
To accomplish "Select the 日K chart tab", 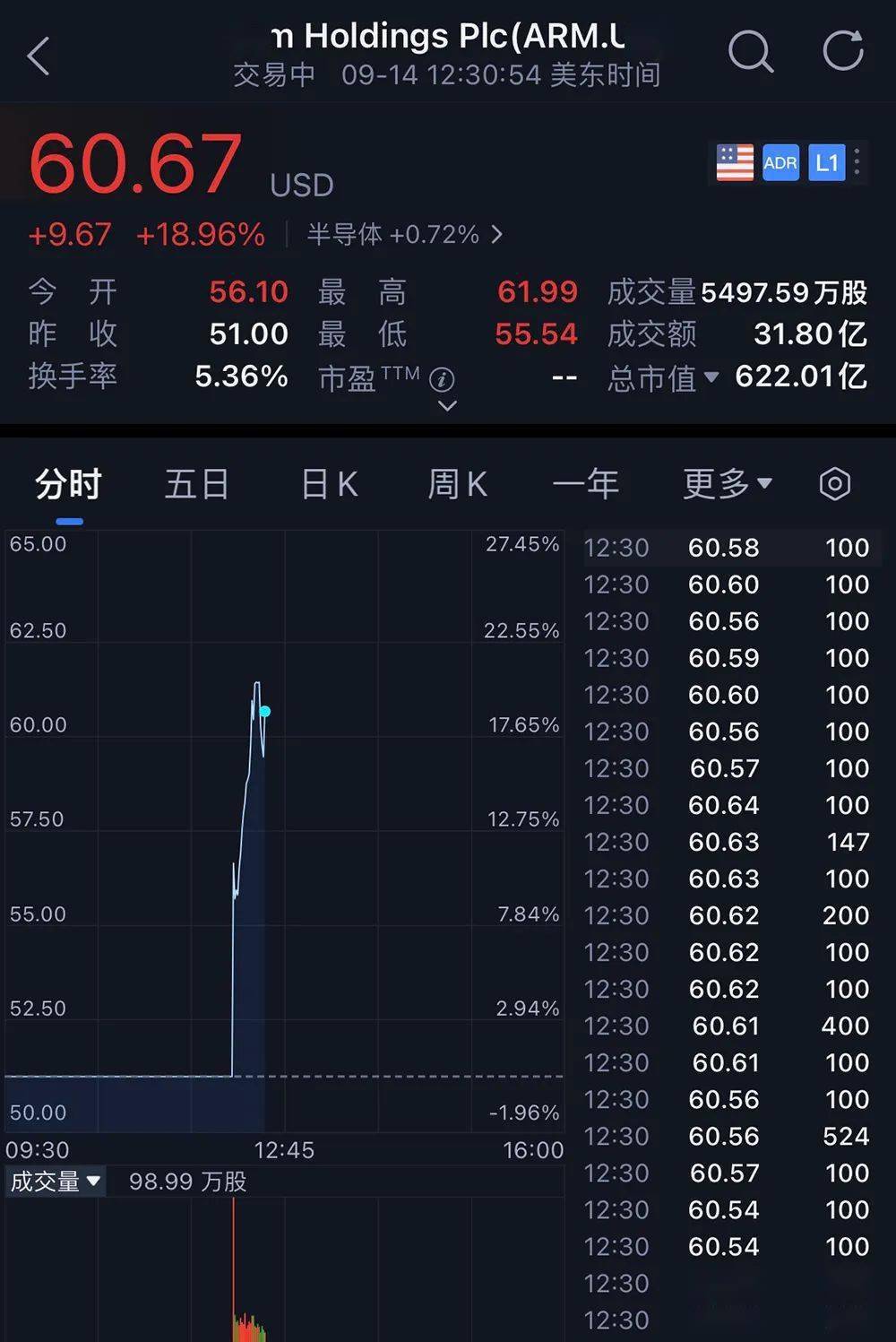I will point(329,485).
